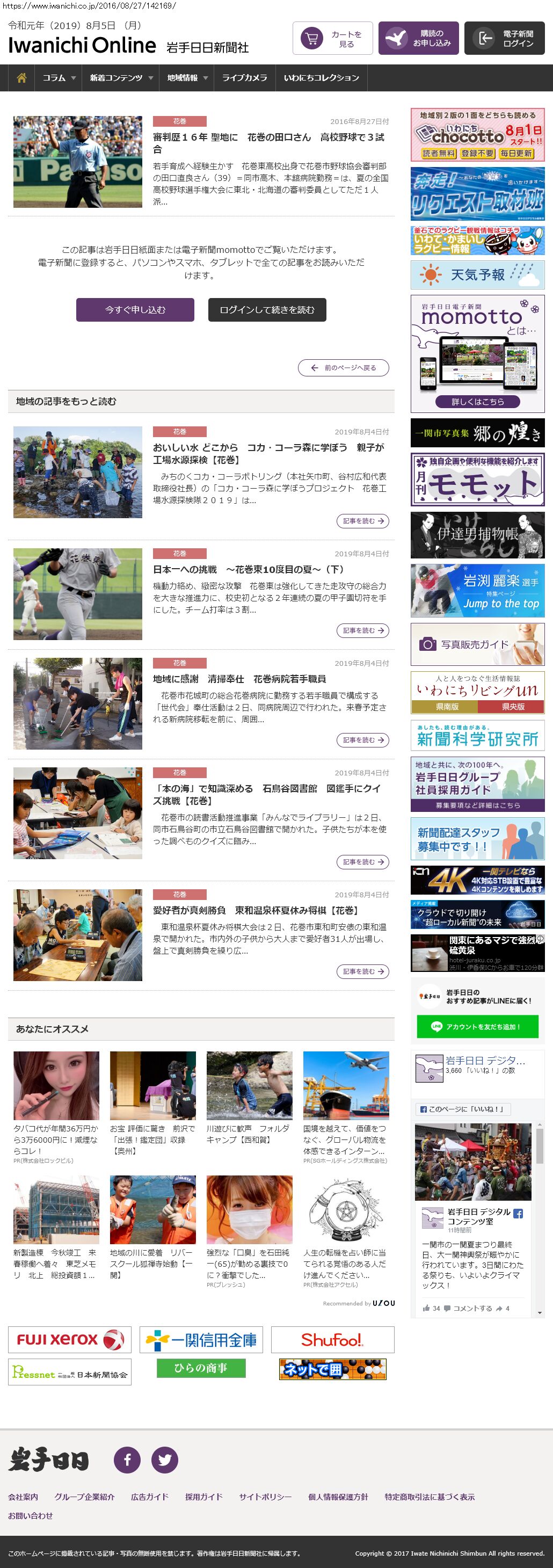The image size is (553, 1568).
Task: Read the コカ・コーラ森に学ぼう article
Action: point(362,521)
